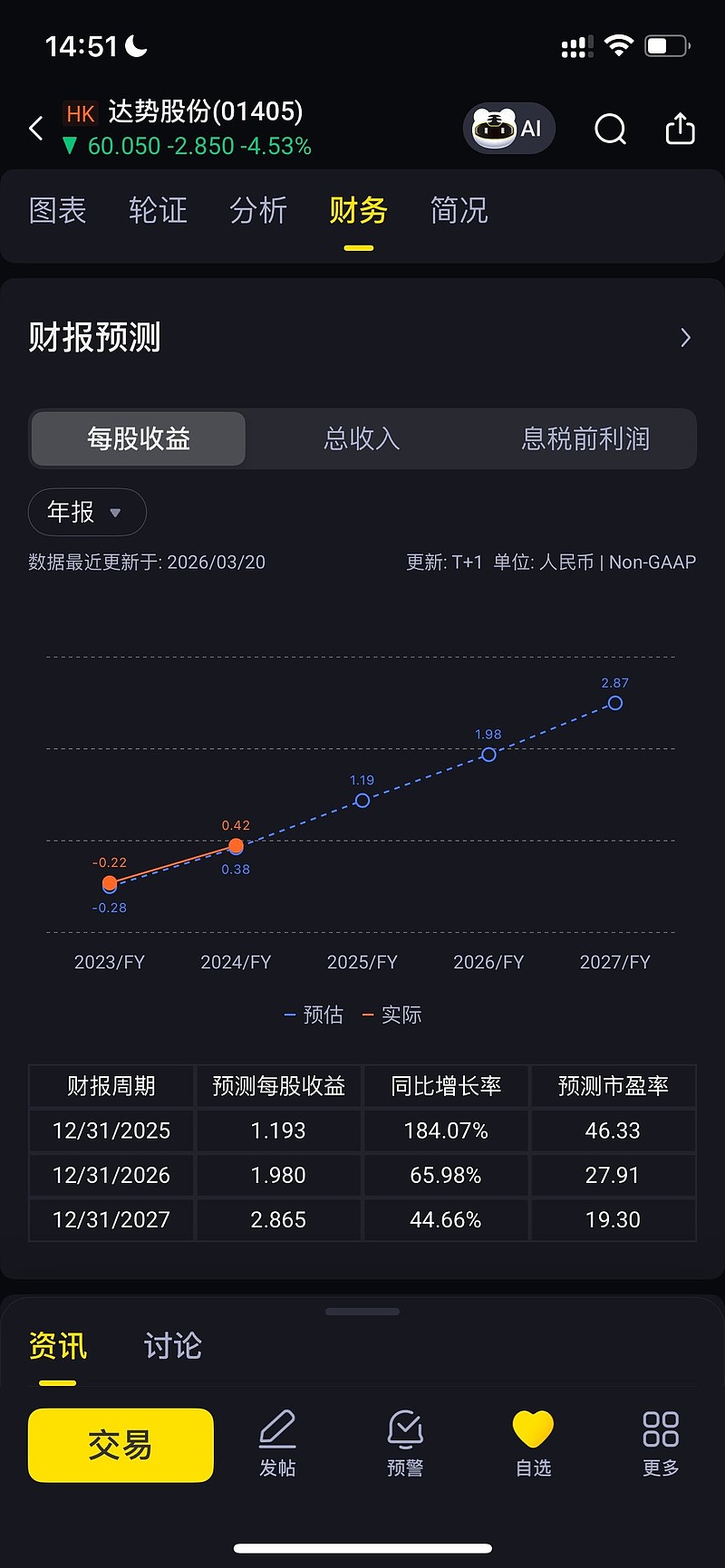Toggle the 预估 legend entry
The height and width of the screenshot is (1568, 725).
click(314, 1014)
